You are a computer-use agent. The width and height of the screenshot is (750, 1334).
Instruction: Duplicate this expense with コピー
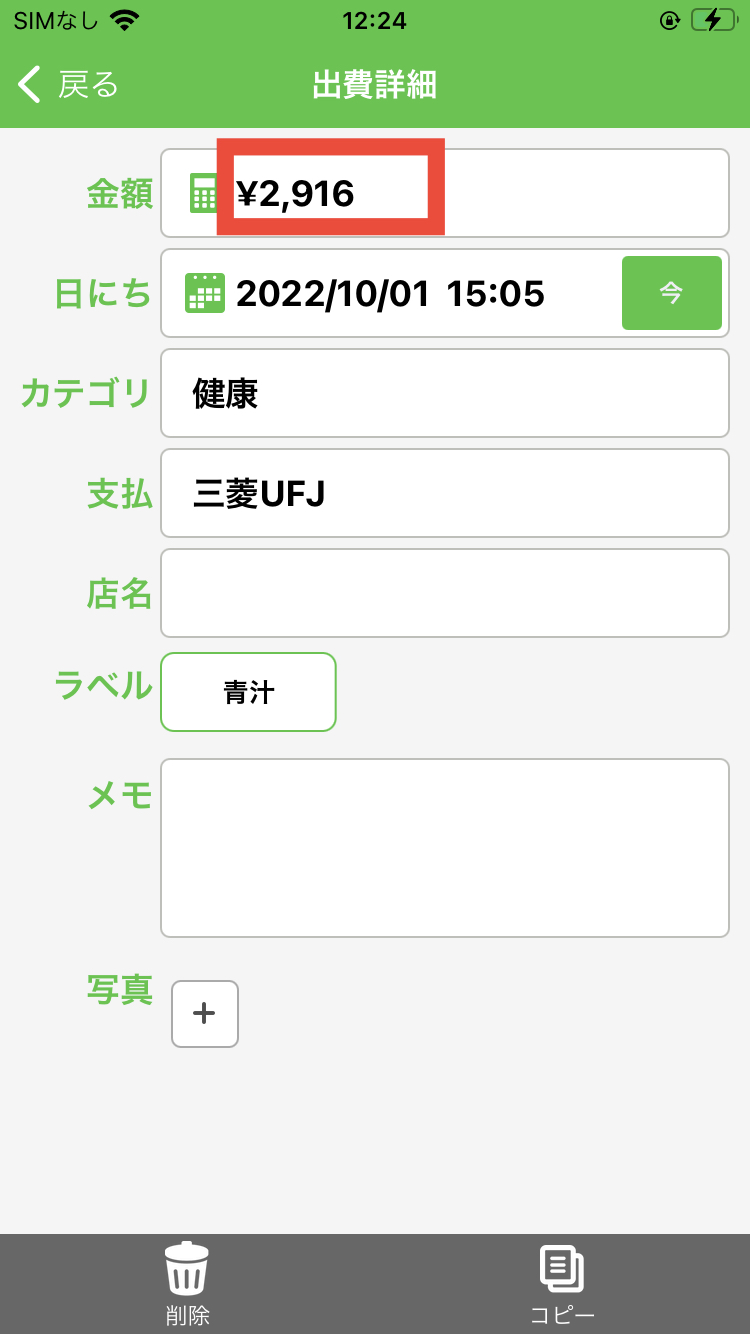tap(562, 1284)
